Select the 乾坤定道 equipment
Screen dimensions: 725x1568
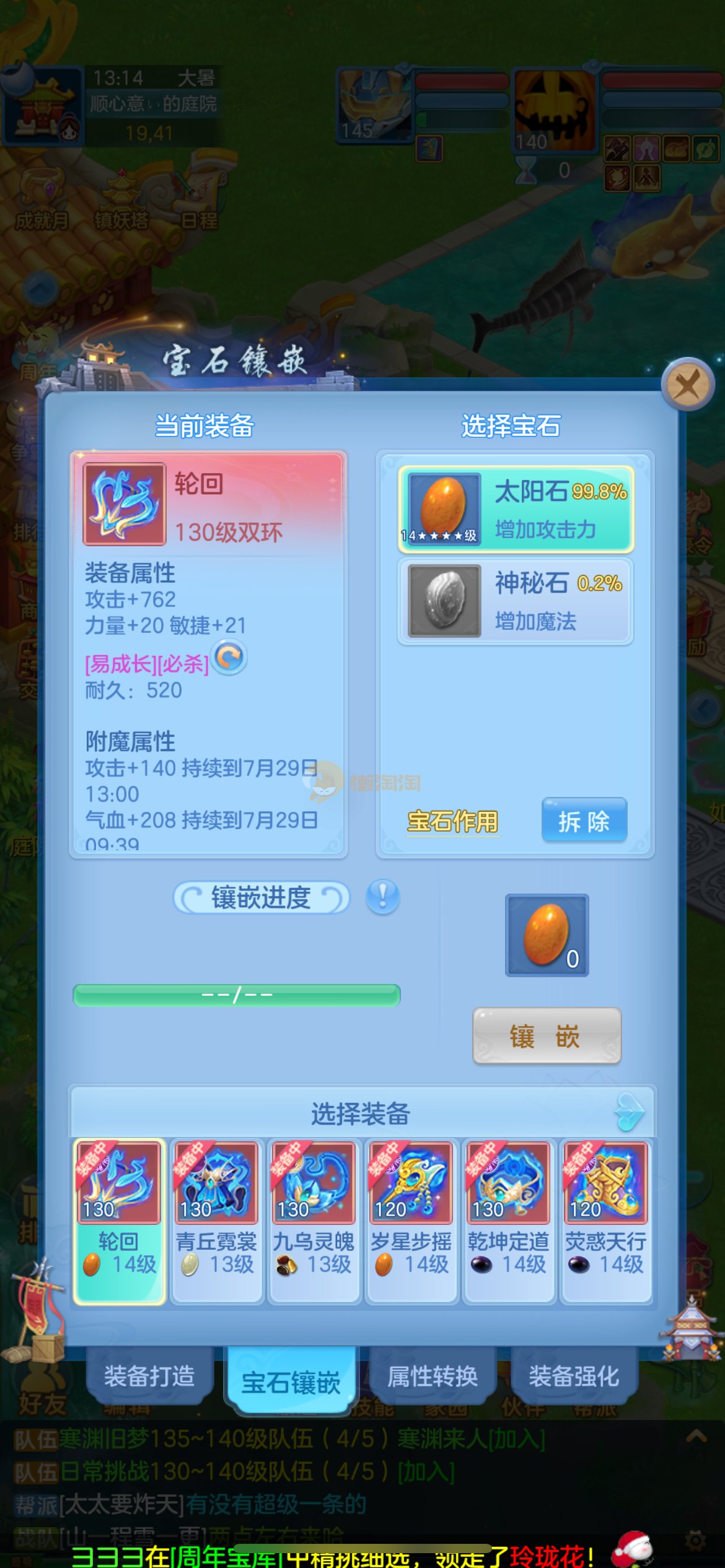pyautogui.click(x=508, y=1220)
